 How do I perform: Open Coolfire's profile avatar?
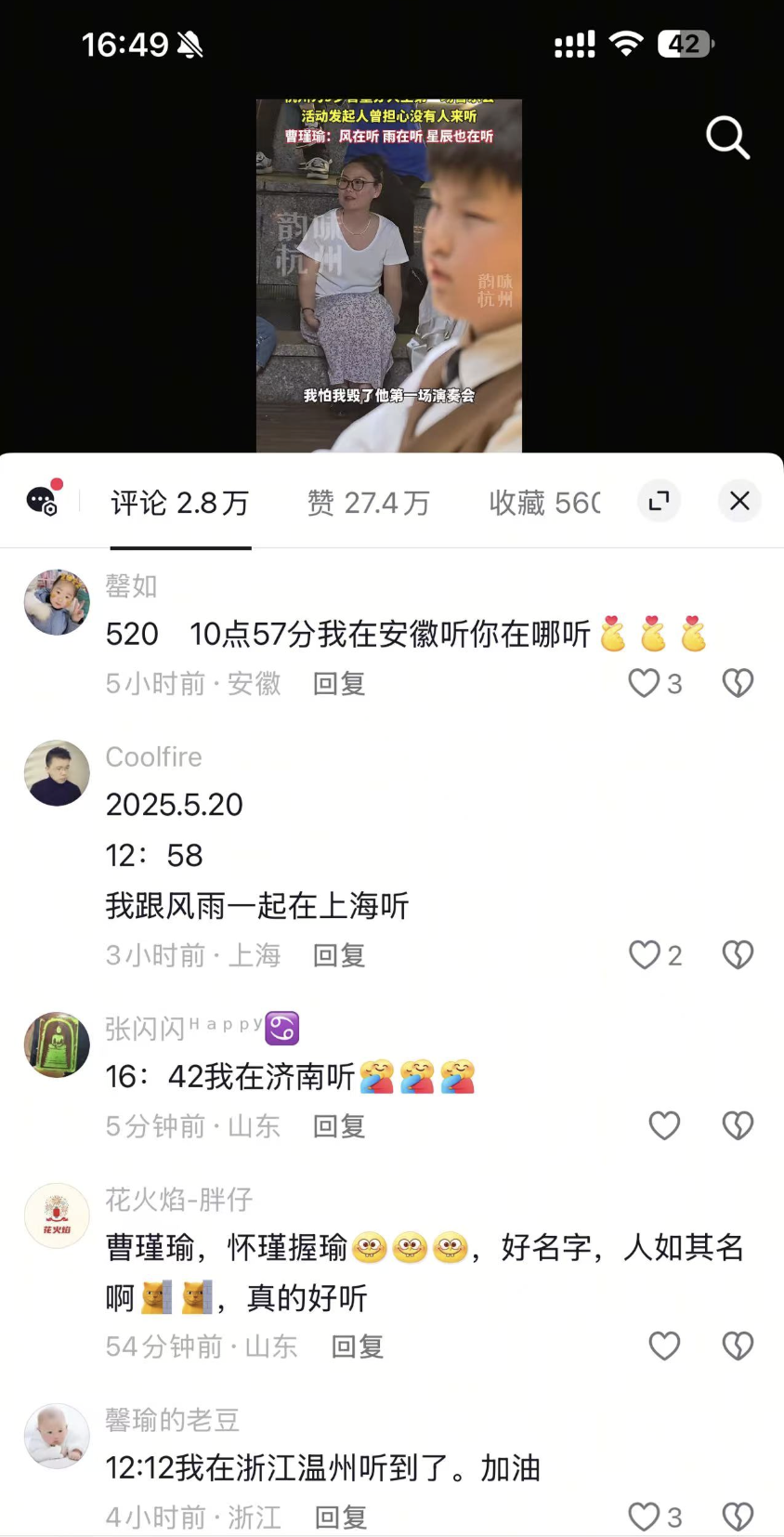pos(57,773)
